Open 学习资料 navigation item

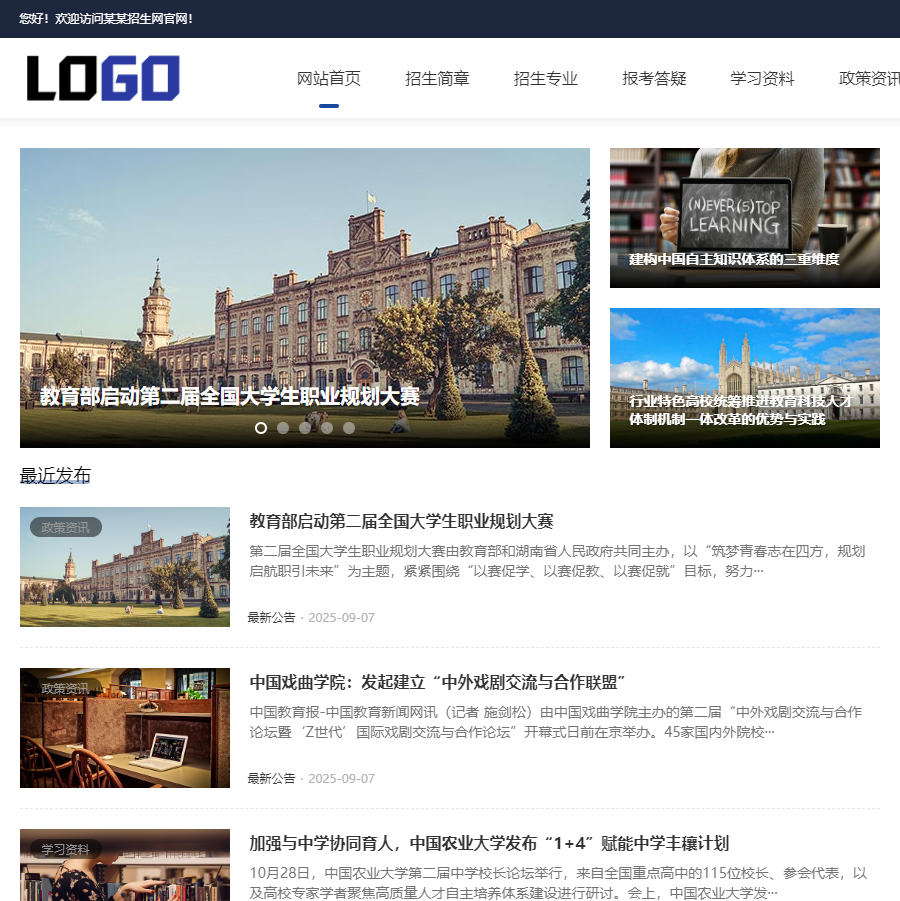point(762,79)
